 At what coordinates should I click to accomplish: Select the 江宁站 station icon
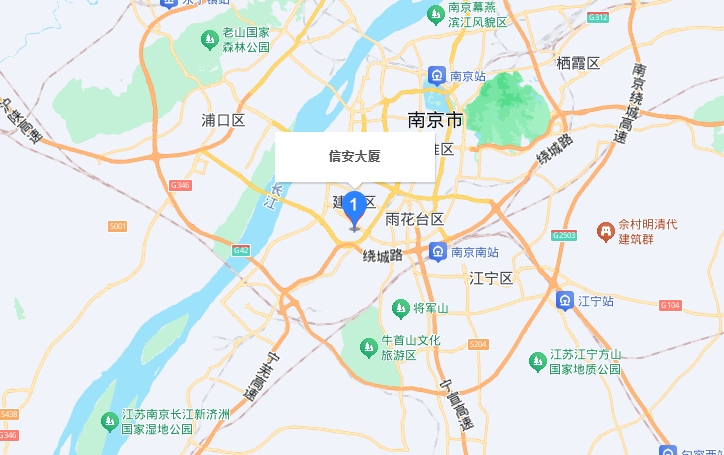[565, 300]
